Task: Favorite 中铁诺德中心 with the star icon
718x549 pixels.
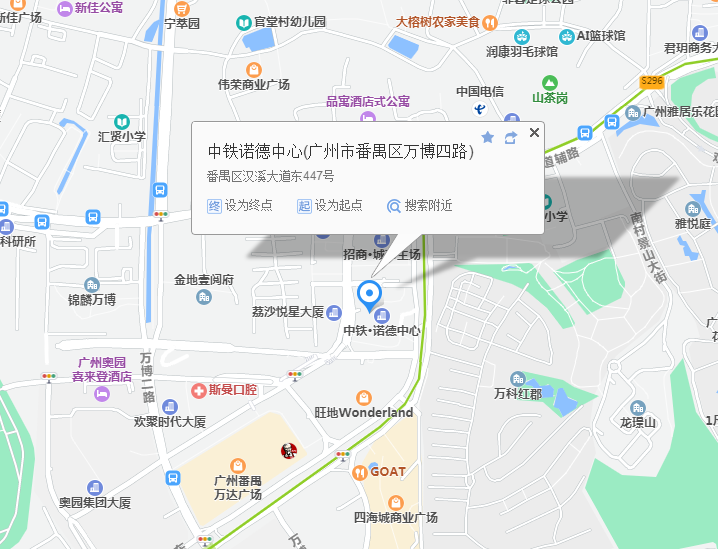Action: (x=487, y=137)
